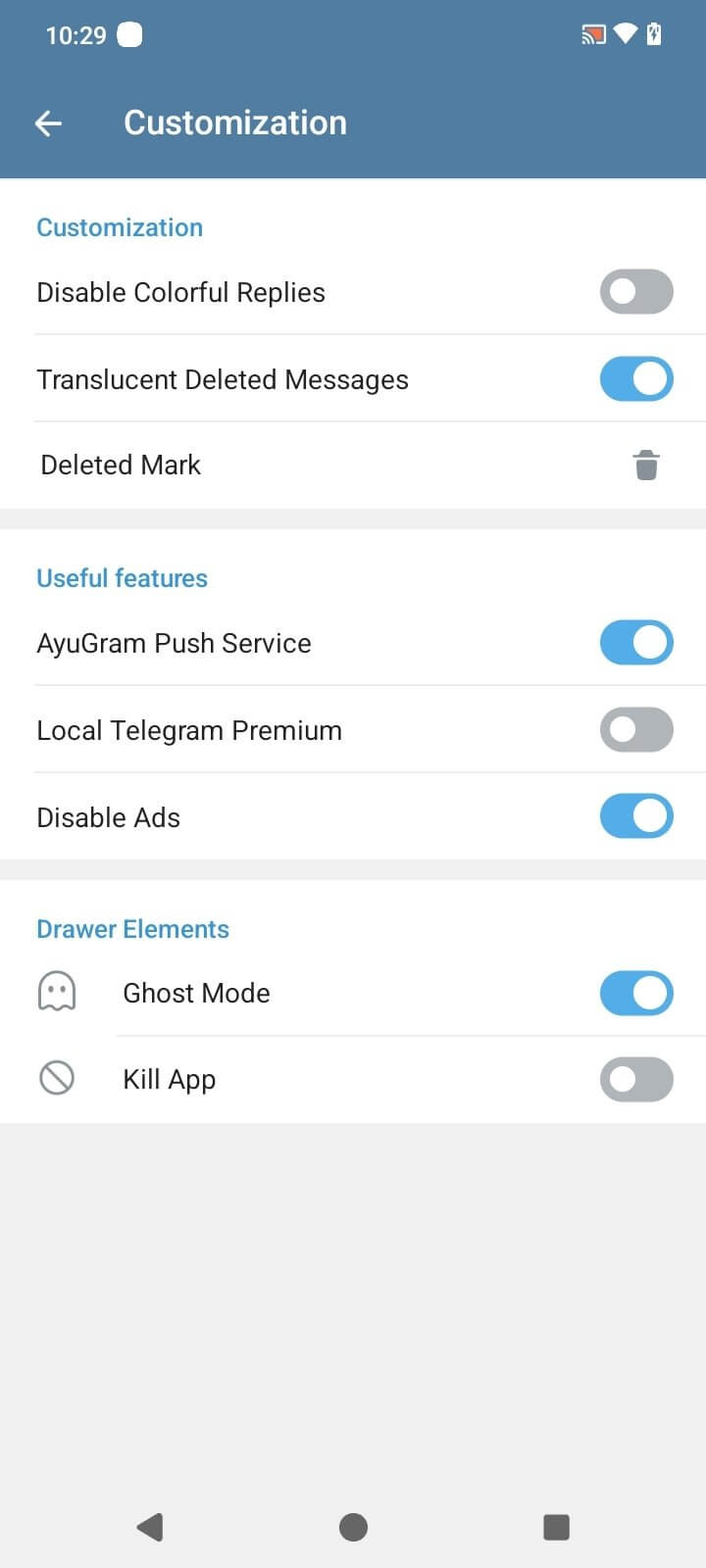Tap the battery icon in the status bar

tap(655, 33)
